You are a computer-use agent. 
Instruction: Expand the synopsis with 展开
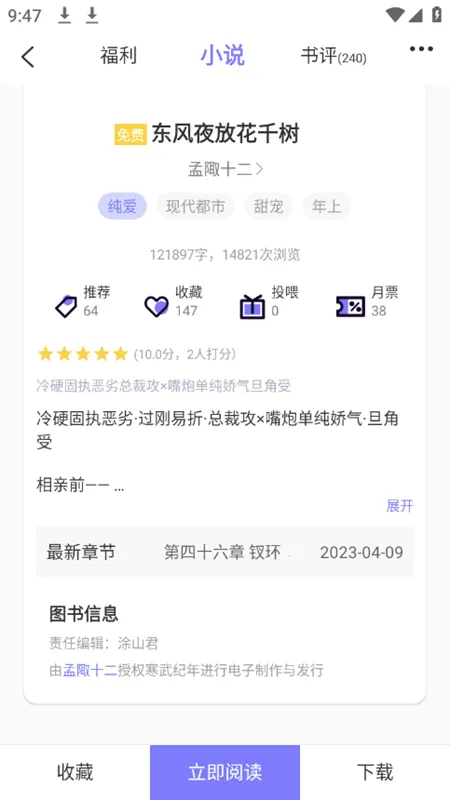399,506
